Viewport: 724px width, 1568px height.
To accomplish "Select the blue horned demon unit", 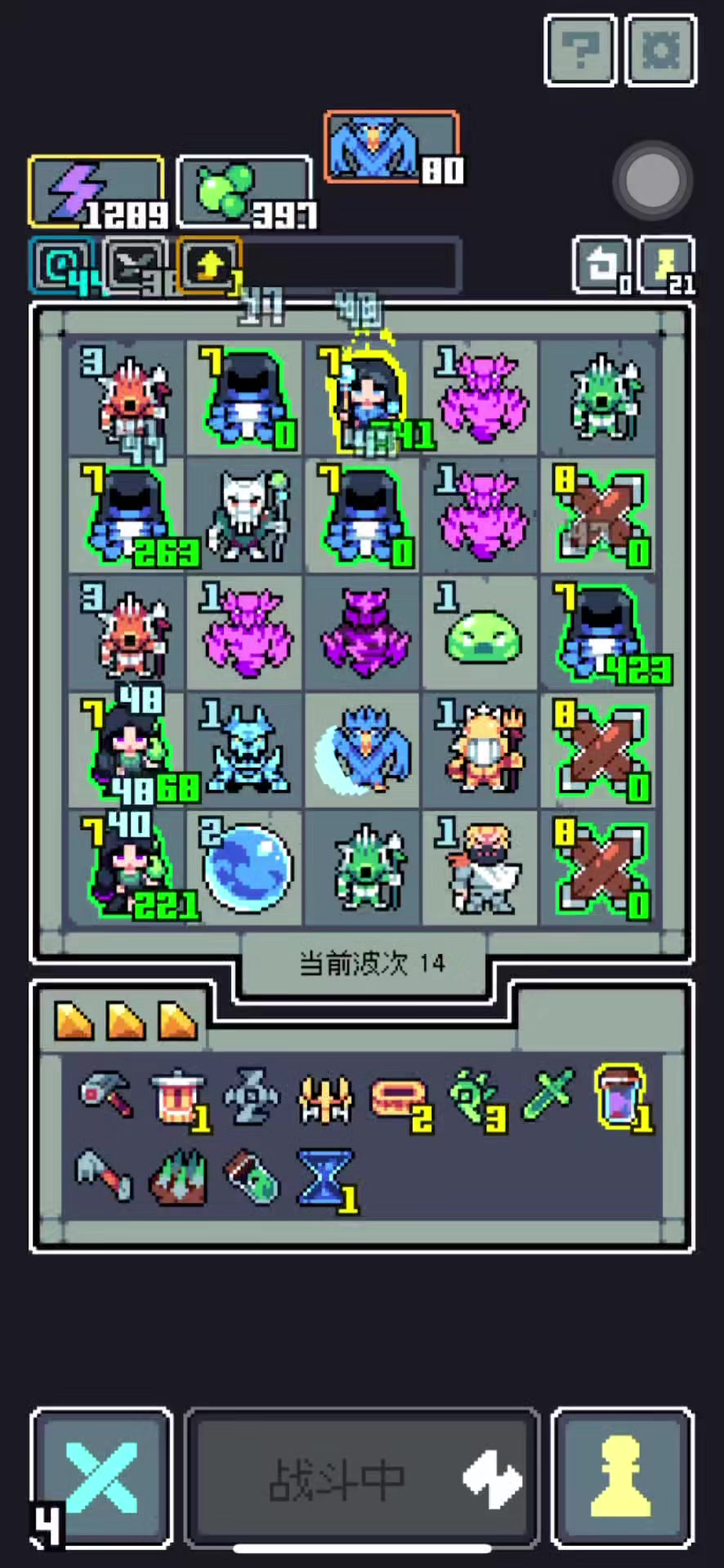I will [x=247, y=751].
